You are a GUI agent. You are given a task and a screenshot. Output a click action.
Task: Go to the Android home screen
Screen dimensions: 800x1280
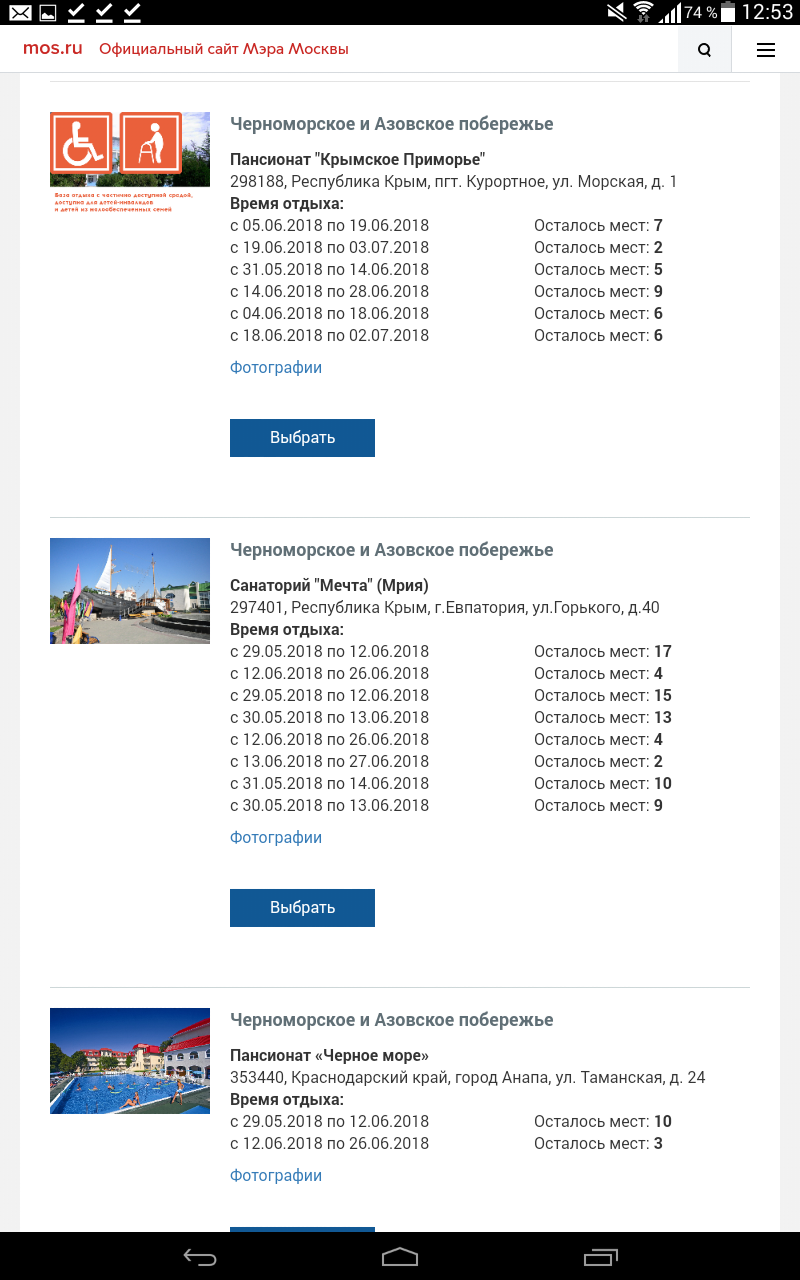click(400, 1257)
